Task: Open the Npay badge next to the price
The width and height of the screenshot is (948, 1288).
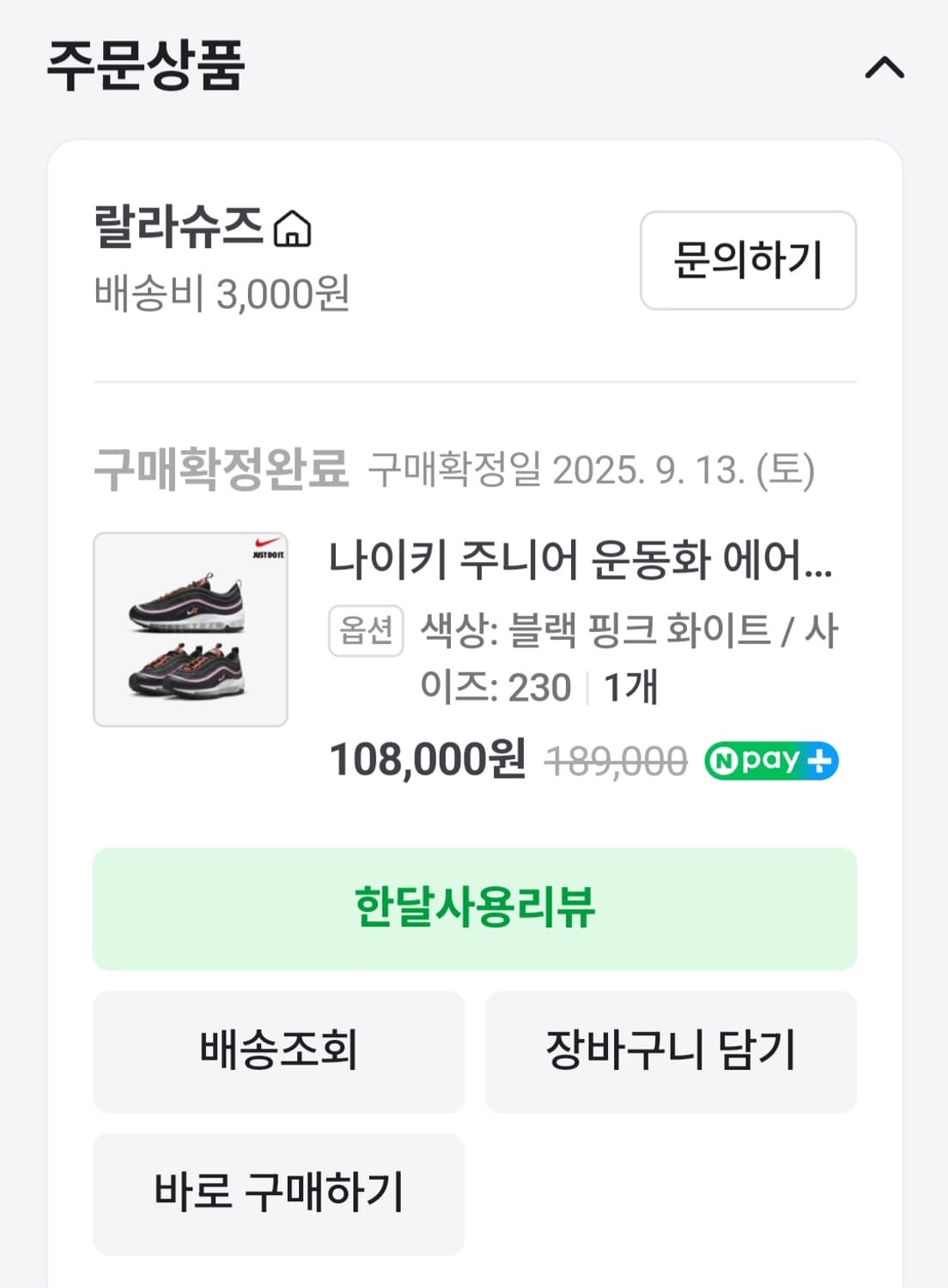Action: pos(770,759)
